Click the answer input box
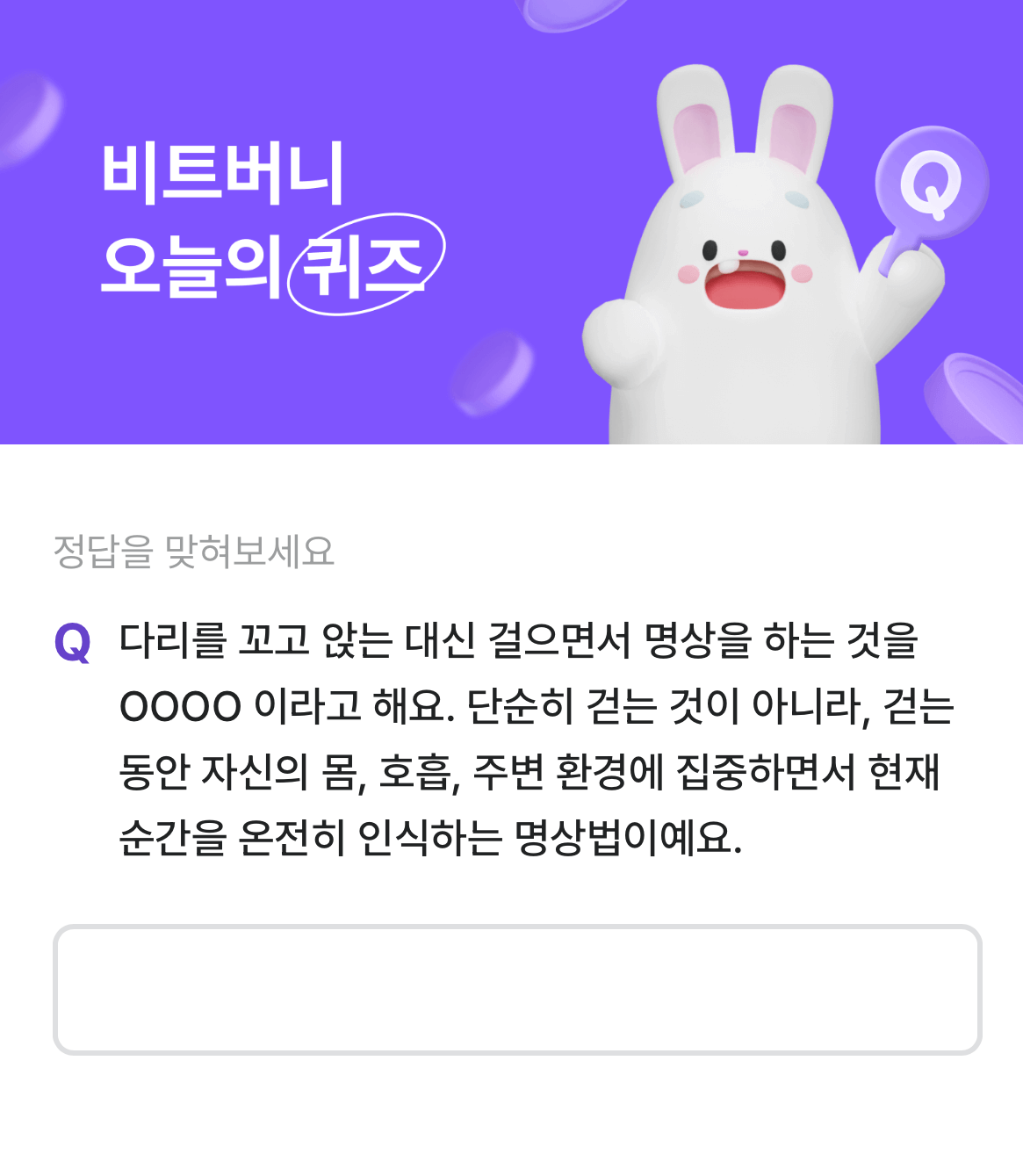Screen dimensions: 1023x1176 click(x=511, y=988)
